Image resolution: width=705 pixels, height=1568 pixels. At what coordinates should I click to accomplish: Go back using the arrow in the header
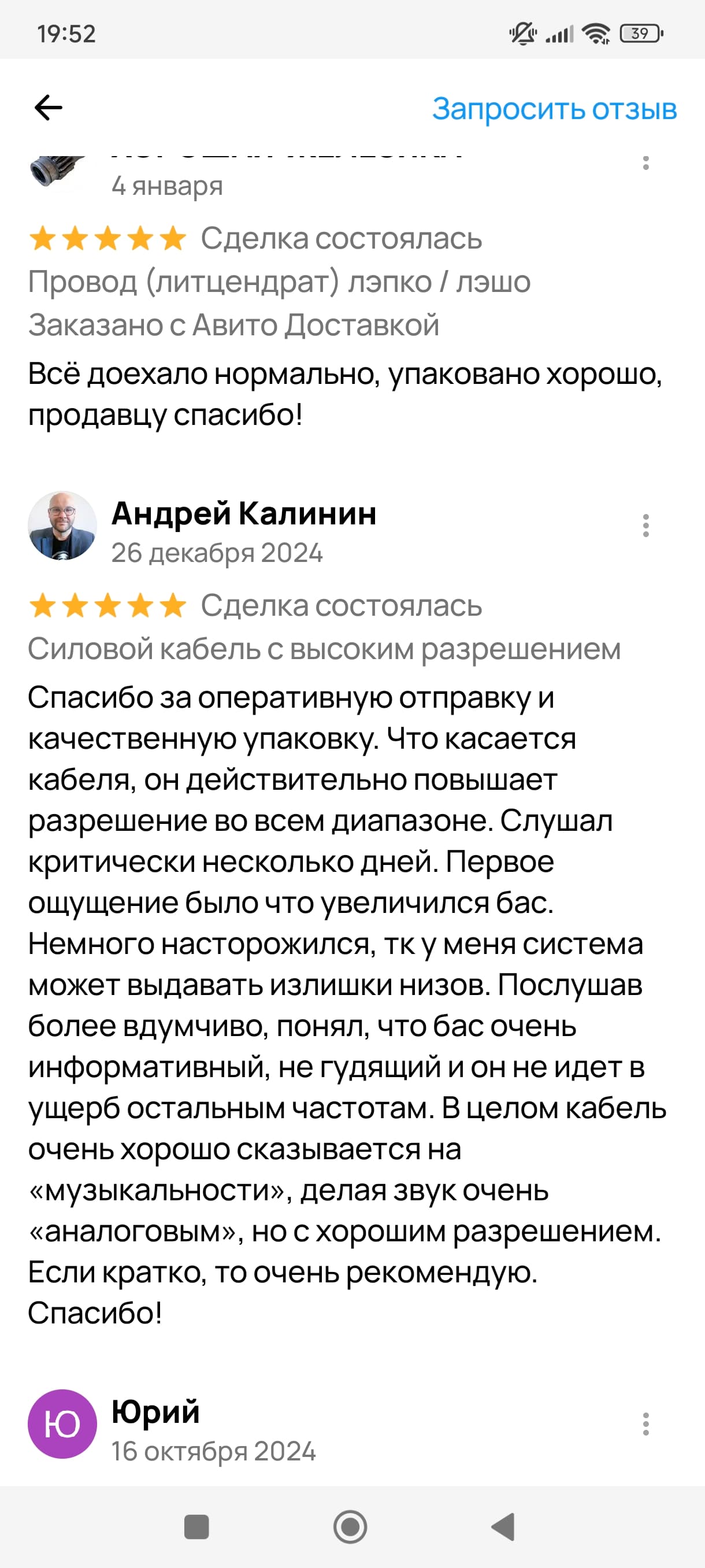pos(49,108)
